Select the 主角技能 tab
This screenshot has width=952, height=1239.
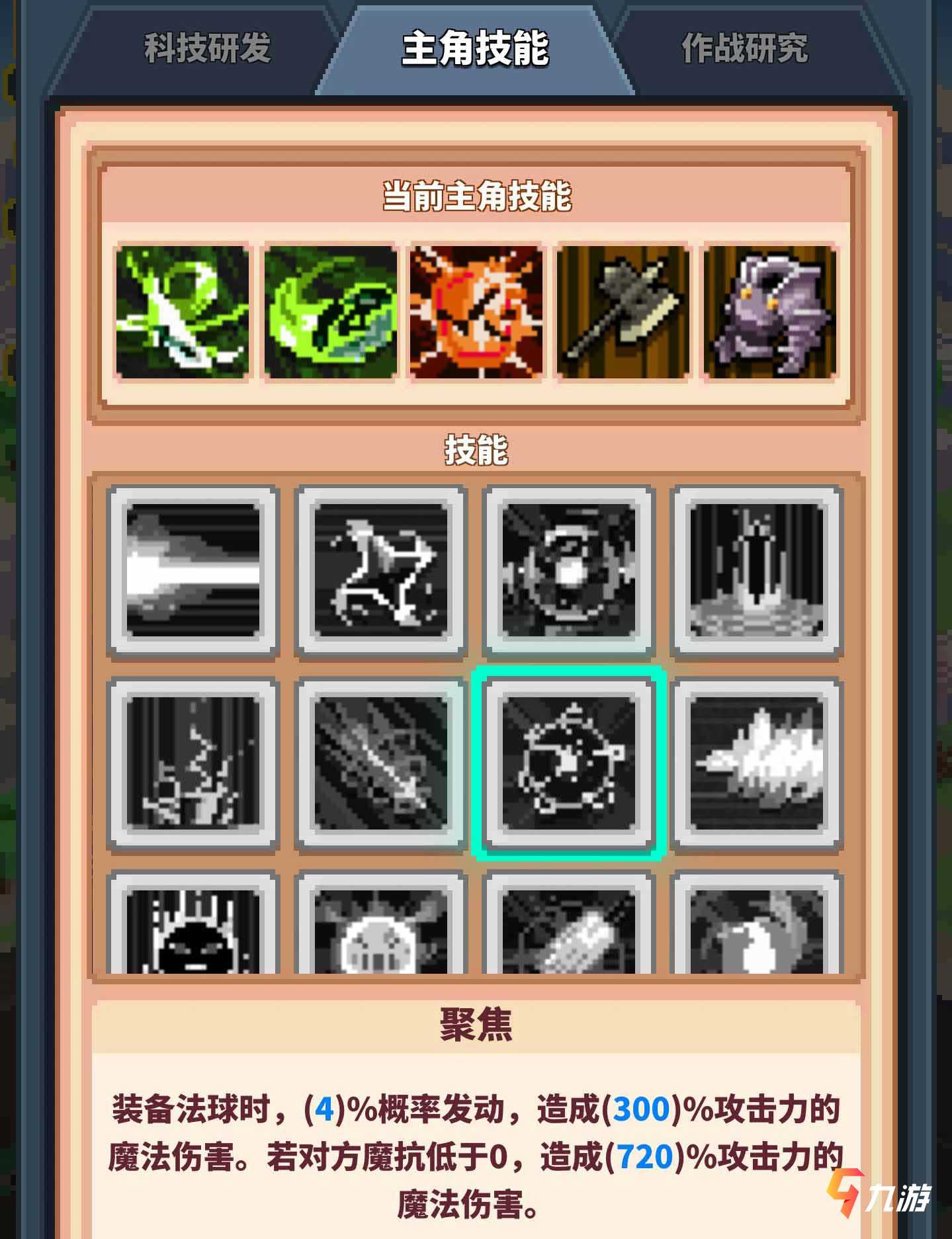[475, 48]
